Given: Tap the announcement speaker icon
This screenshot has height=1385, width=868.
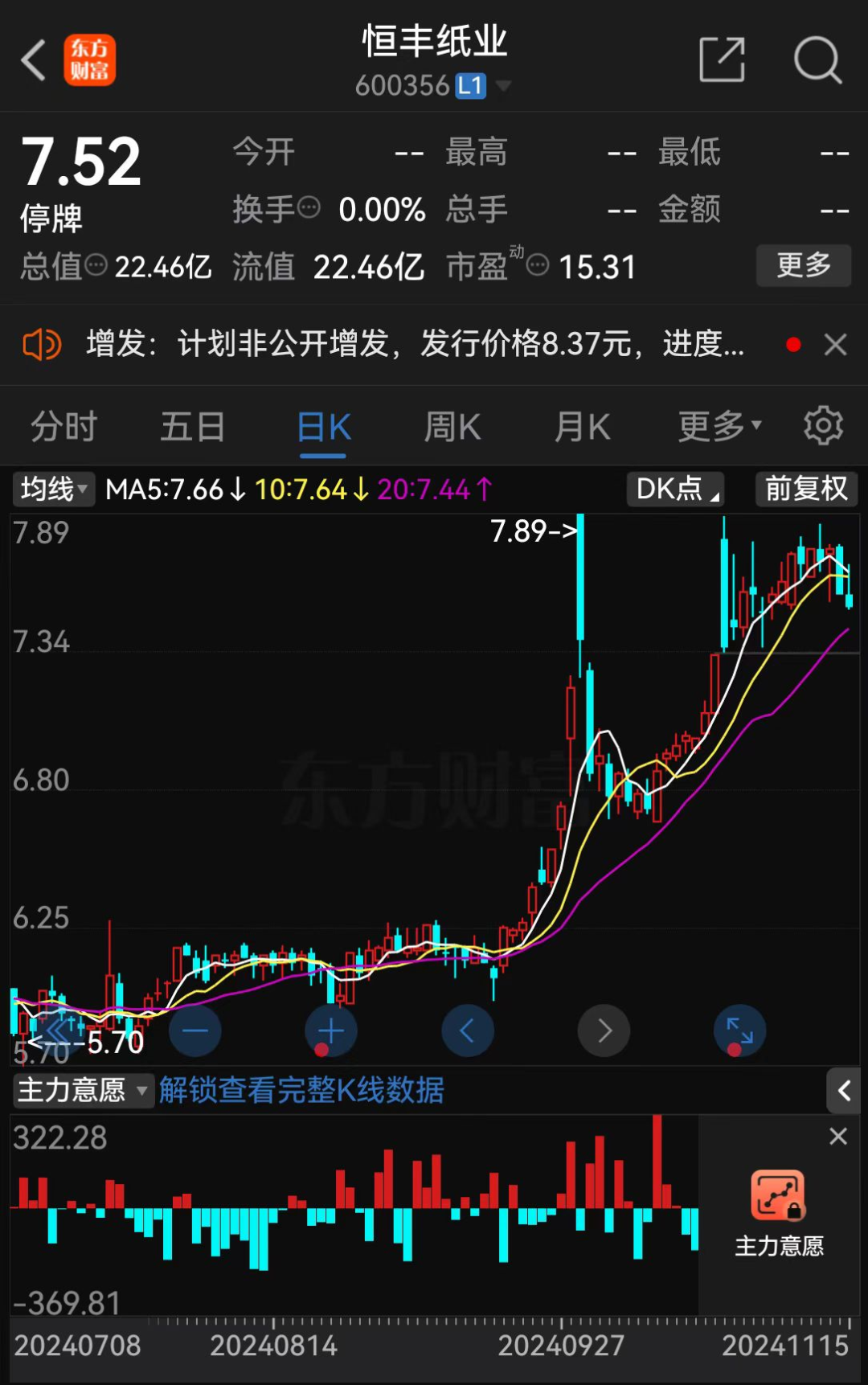Looking at the screenshot, I should (42, 344).
